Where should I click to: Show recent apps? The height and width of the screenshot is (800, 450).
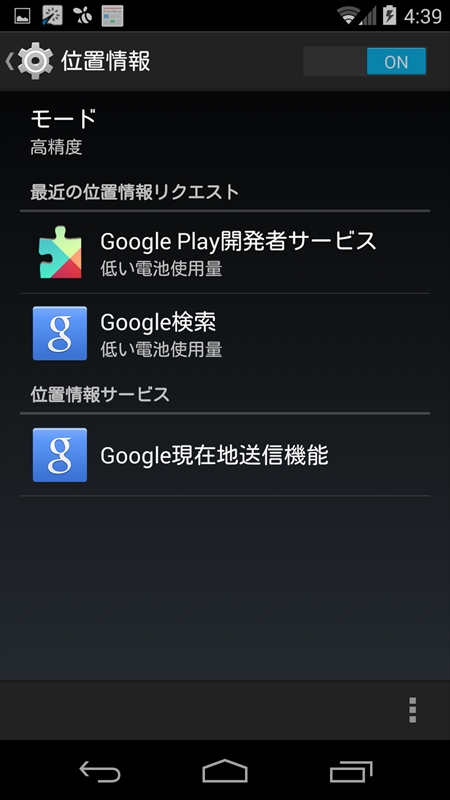[x=351, y=770]
